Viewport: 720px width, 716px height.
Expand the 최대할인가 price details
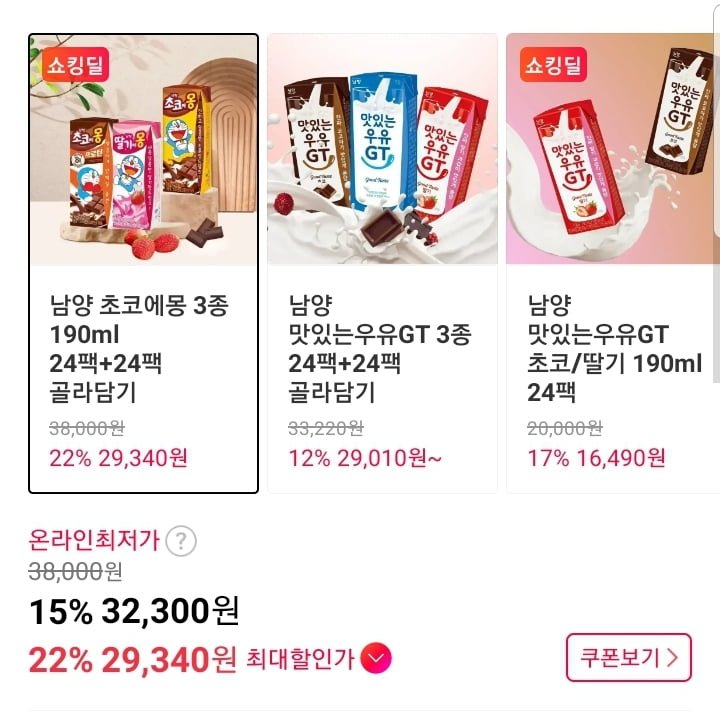point(377,659)
